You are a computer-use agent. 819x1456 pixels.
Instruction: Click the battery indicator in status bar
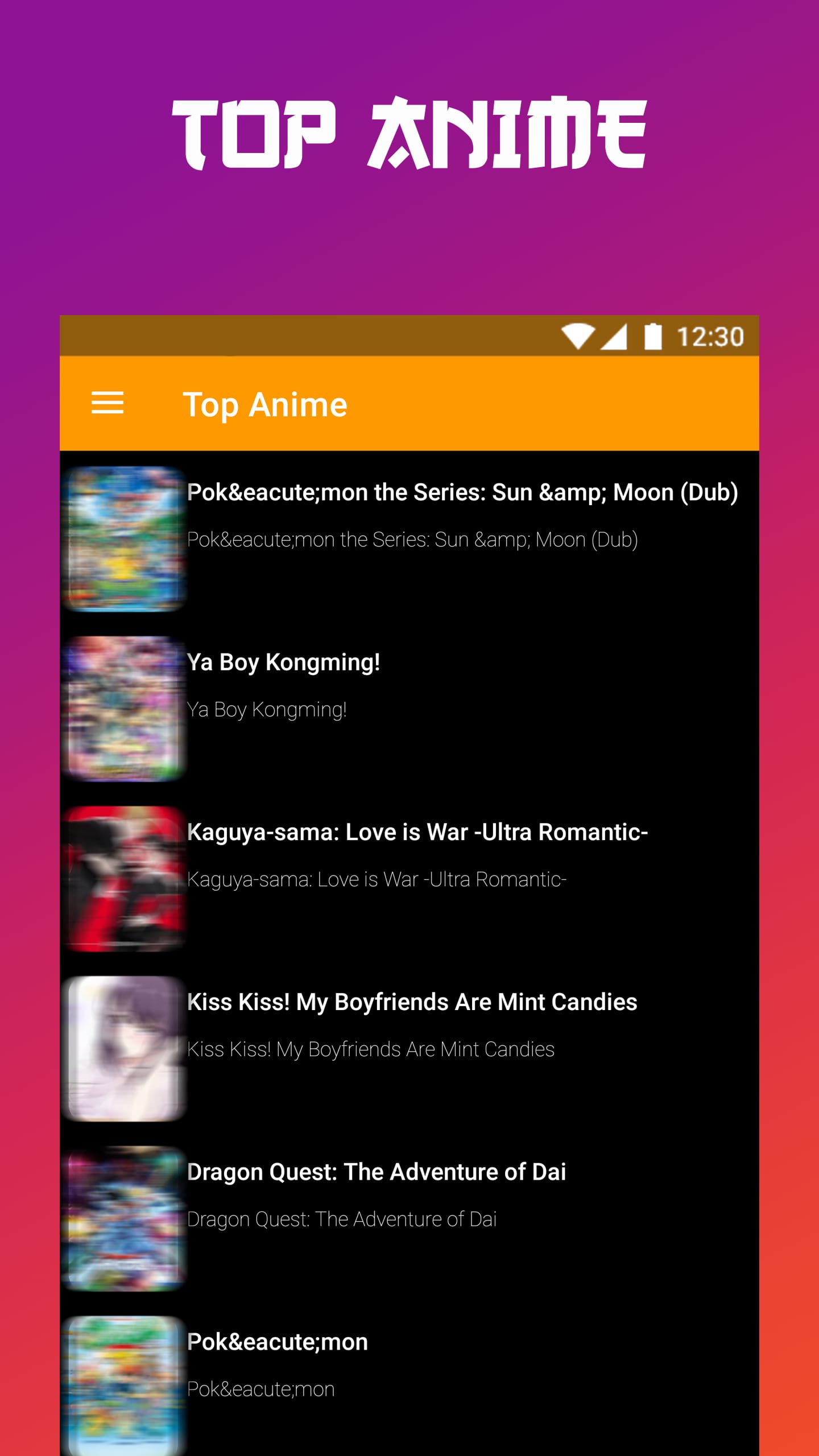click(x=653, y=335)
